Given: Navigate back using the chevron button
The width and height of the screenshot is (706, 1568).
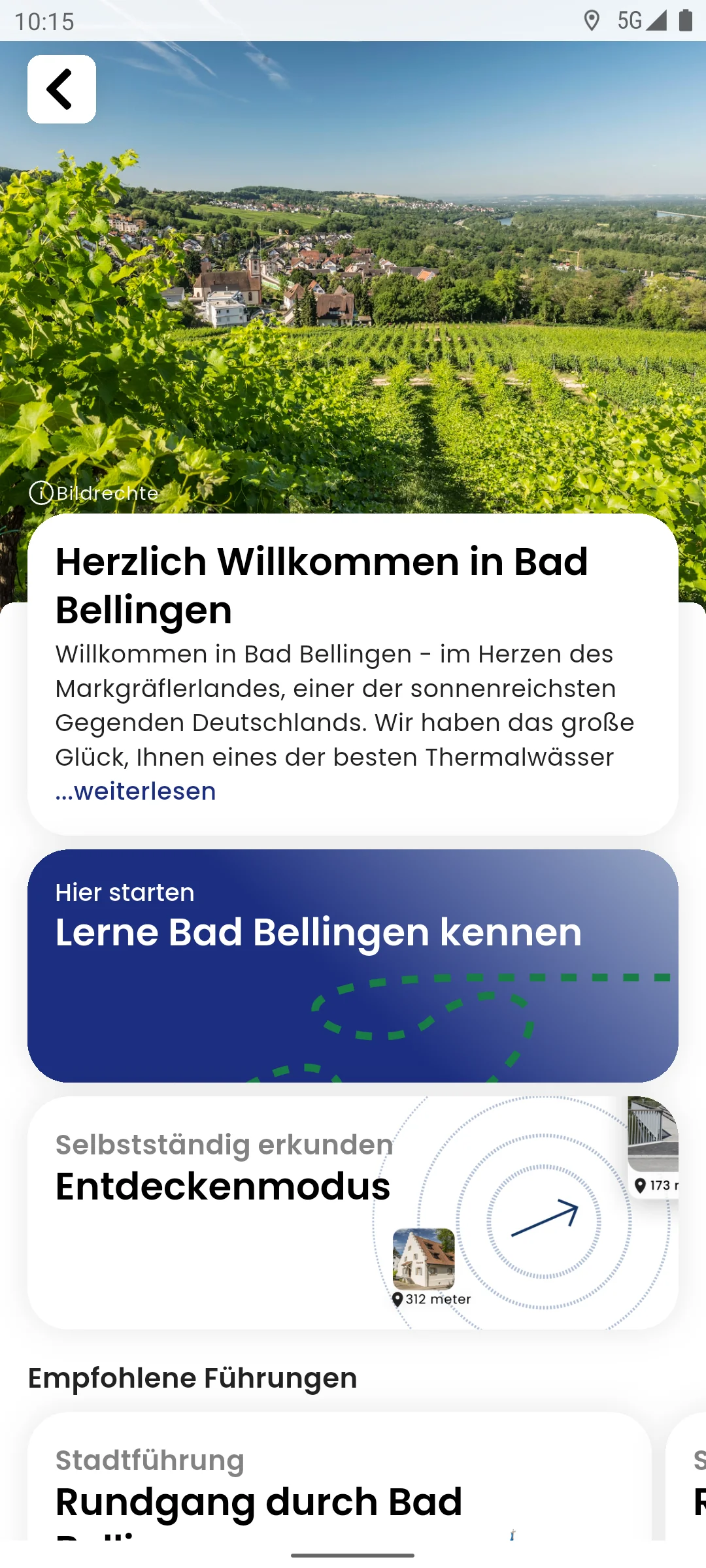Looking at the screenshot, I should pos(61,88).
